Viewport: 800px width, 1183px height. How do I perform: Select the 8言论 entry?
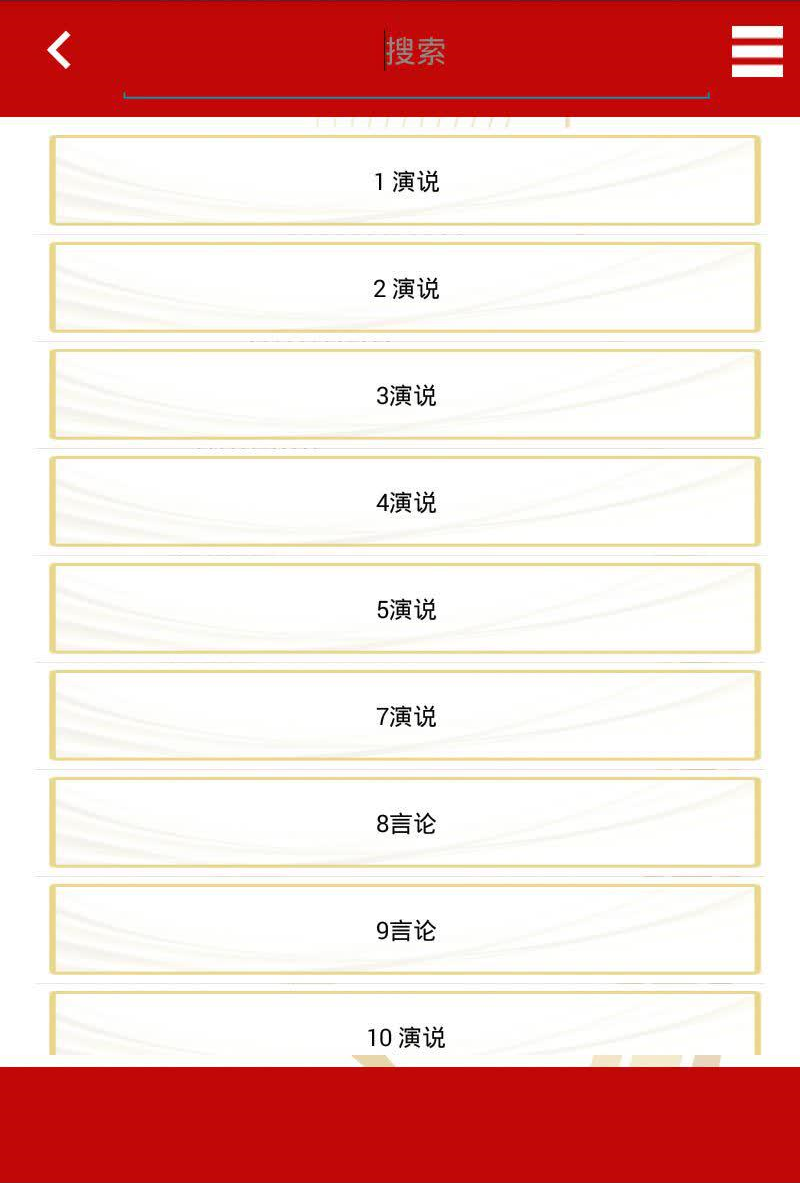click(x=405, y=823)
